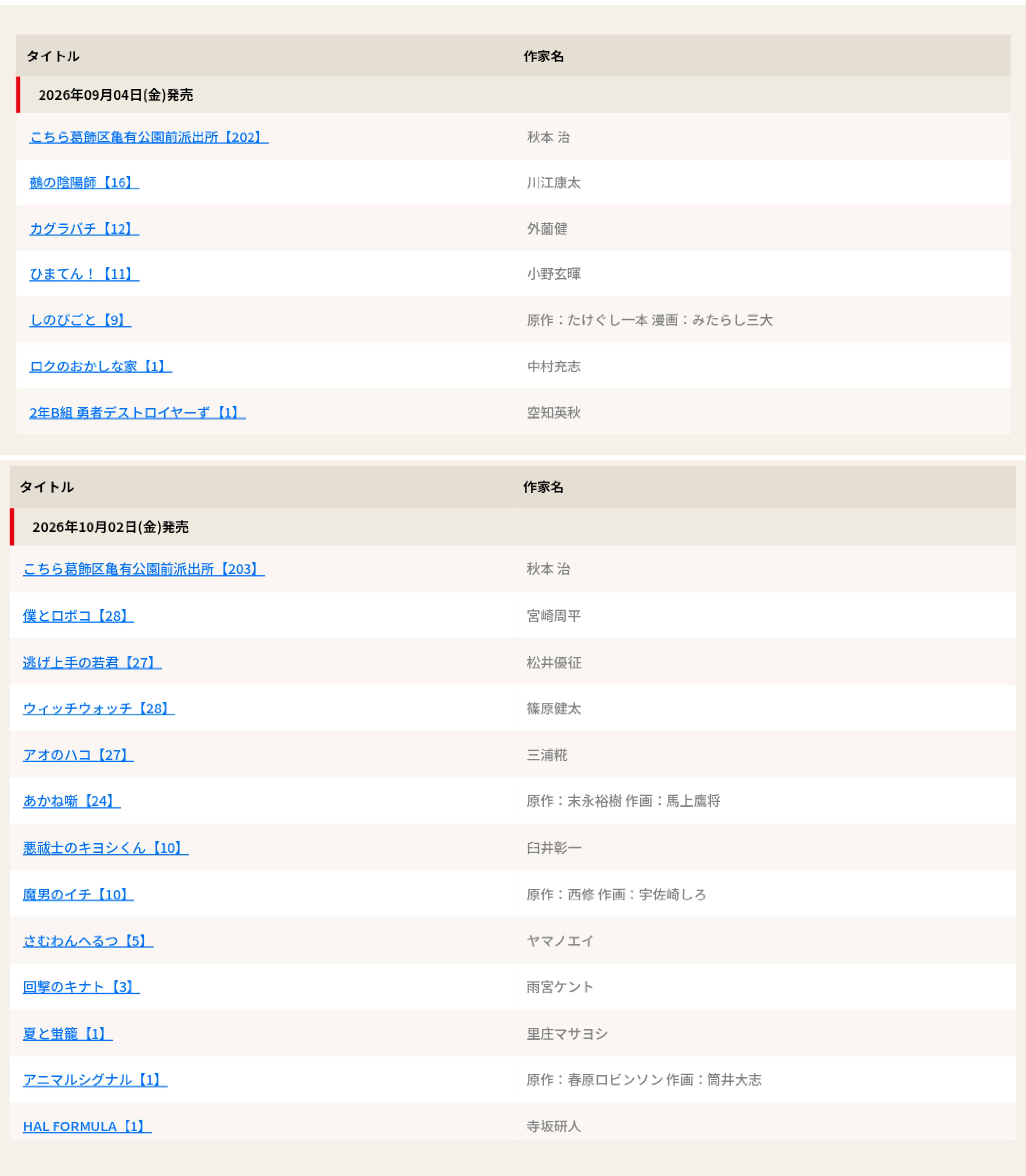The width and height of the screenshot is (1026, 1176).
Task: Select しのびごと【9】 title
Action: [x=80, y=320]
